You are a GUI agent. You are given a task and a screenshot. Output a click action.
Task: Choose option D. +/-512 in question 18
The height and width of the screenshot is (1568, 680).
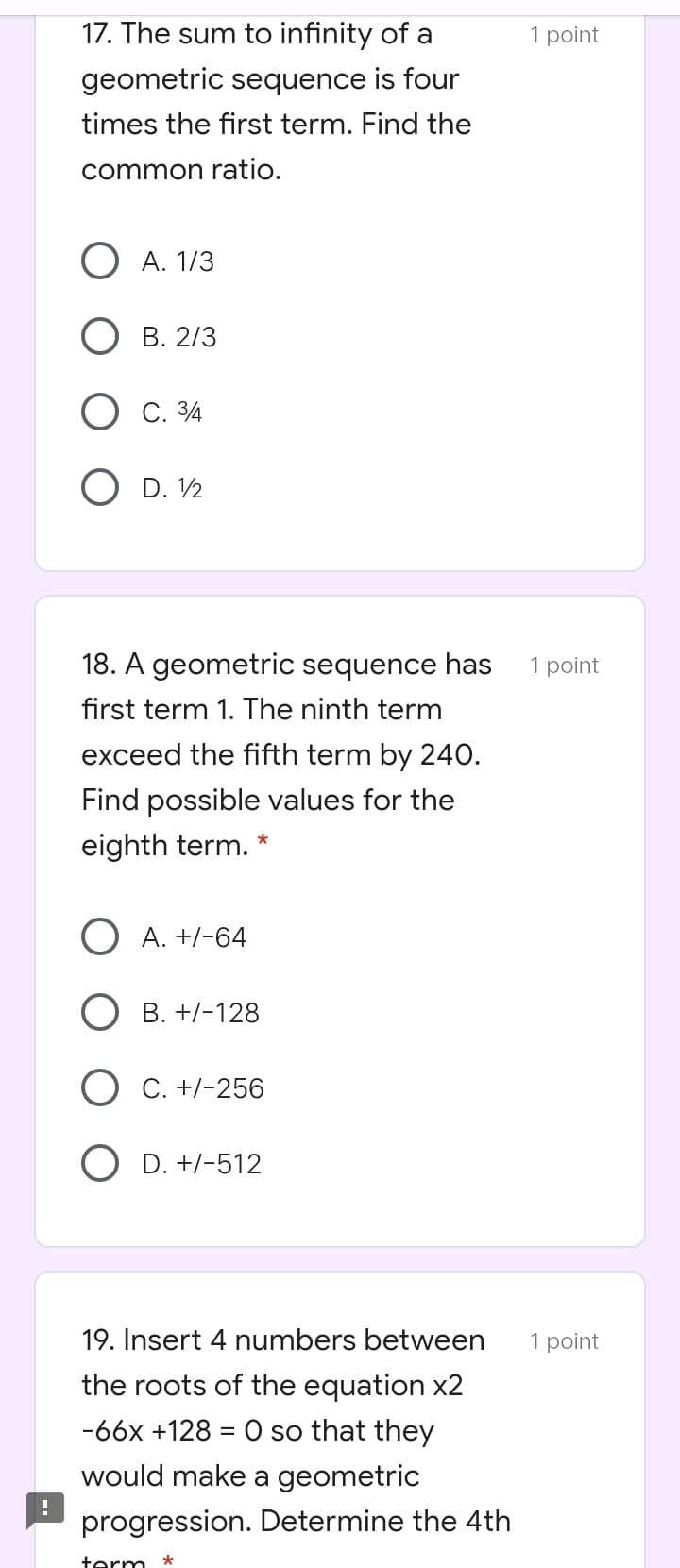[x=100, y=1162]
